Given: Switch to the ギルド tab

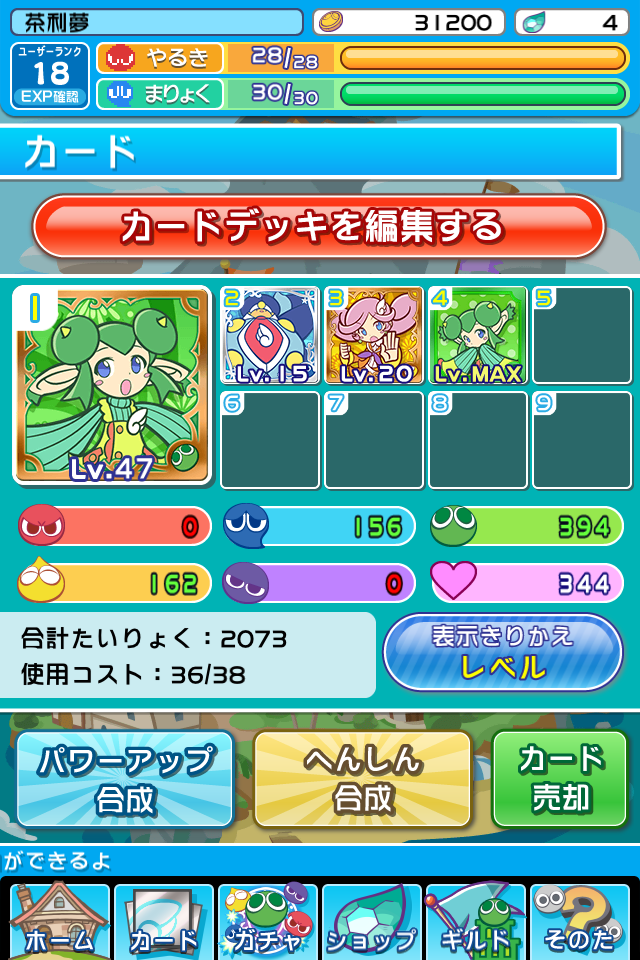Looking at the screenshot, I should coord(475,922).
